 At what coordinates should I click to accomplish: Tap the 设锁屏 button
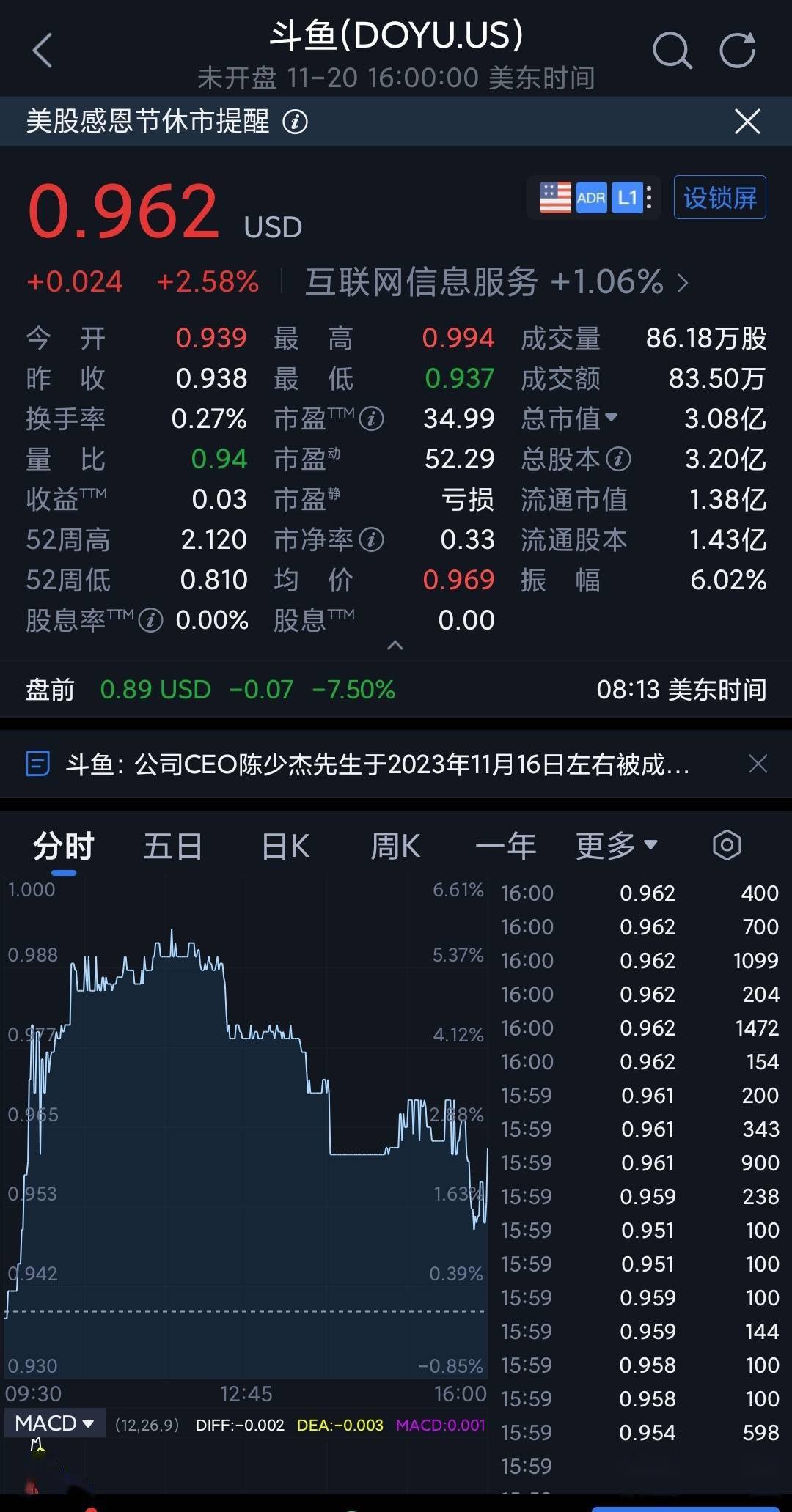tap(720, 197)
